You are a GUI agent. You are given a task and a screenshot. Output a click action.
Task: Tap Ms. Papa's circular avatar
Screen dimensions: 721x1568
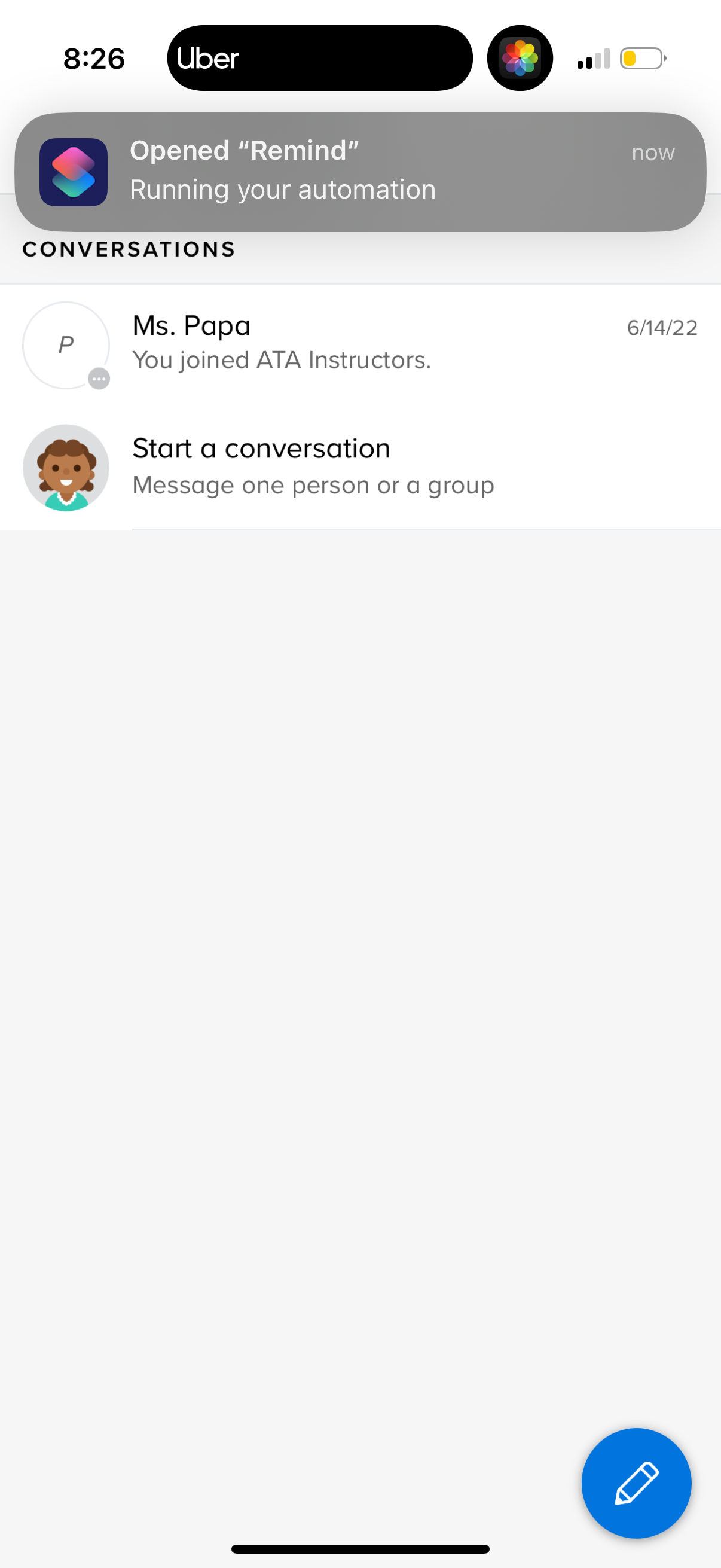click(66, 344)
